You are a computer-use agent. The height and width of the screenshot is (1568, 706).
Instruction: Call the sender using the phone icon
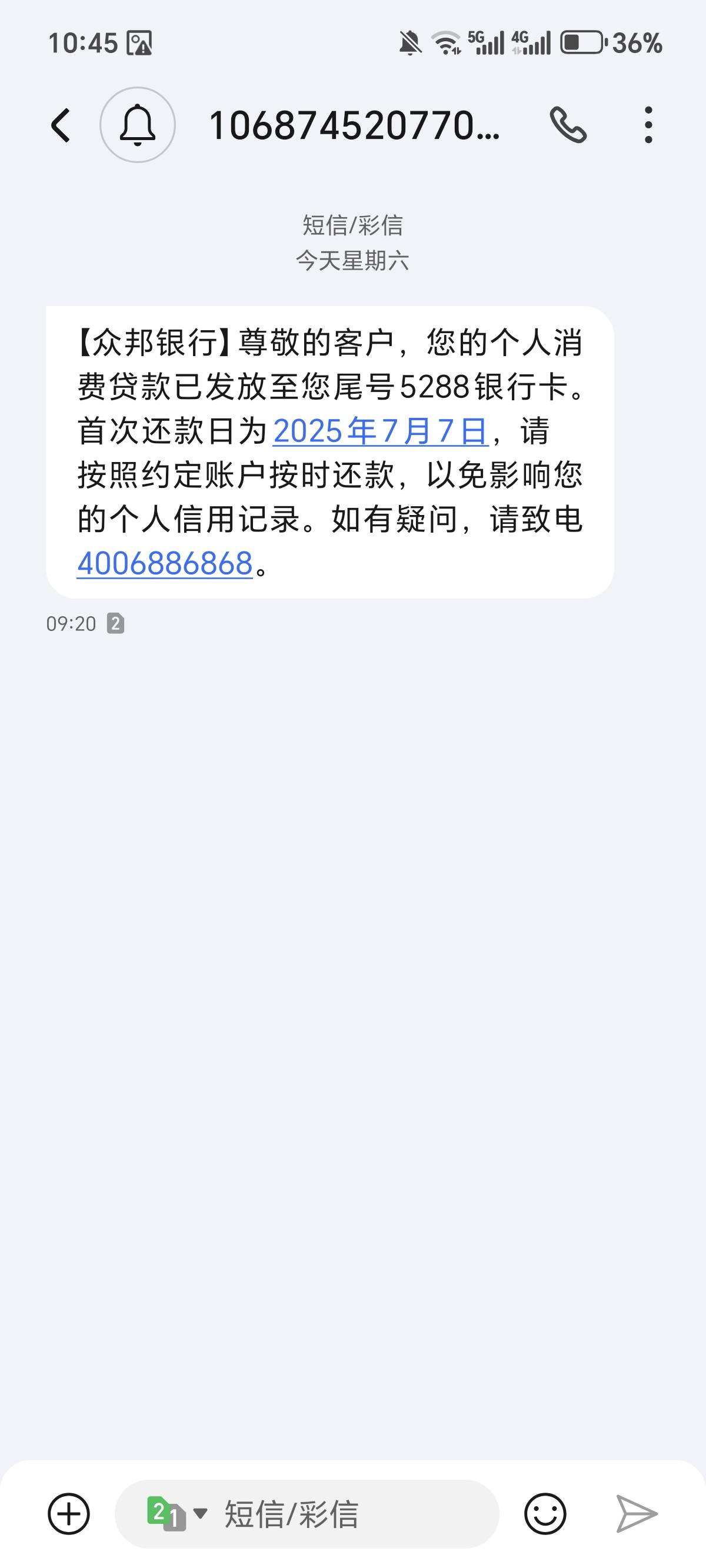tap(568, 125)
